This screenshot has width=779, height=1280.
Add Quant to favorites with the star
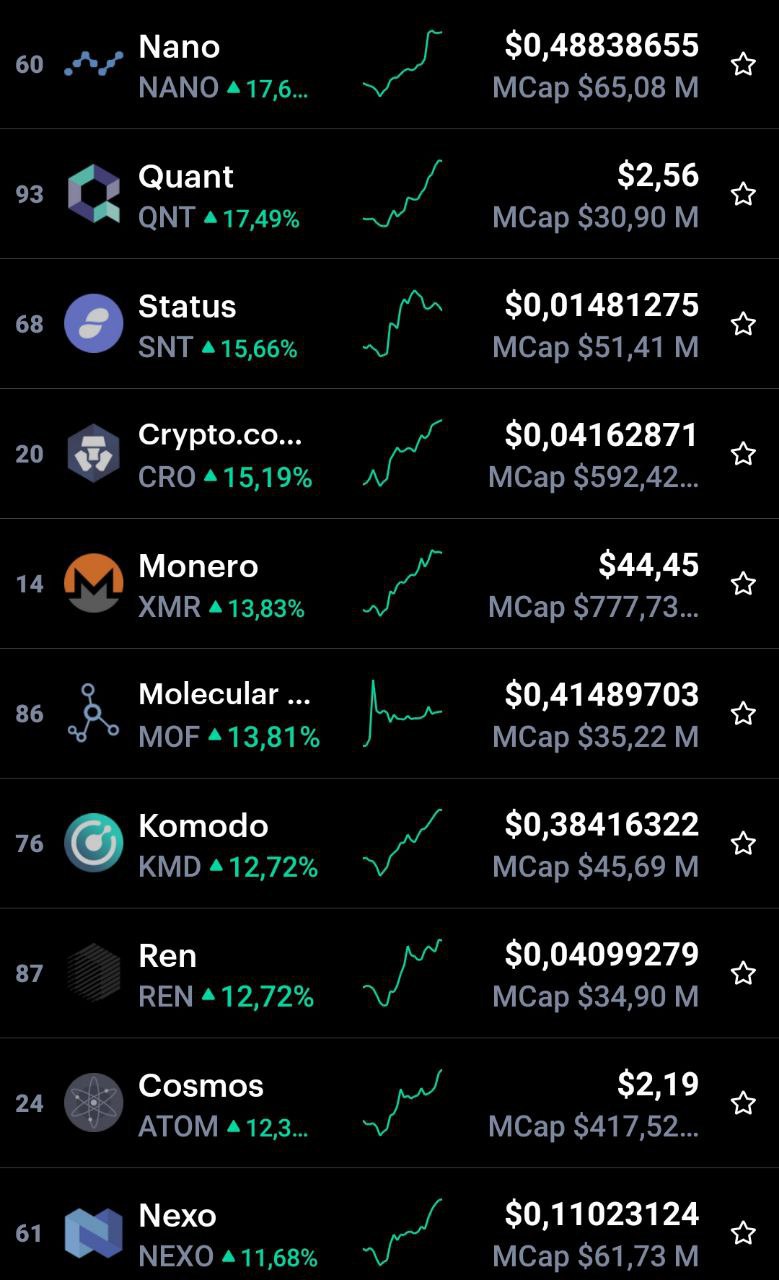point(743,194)
